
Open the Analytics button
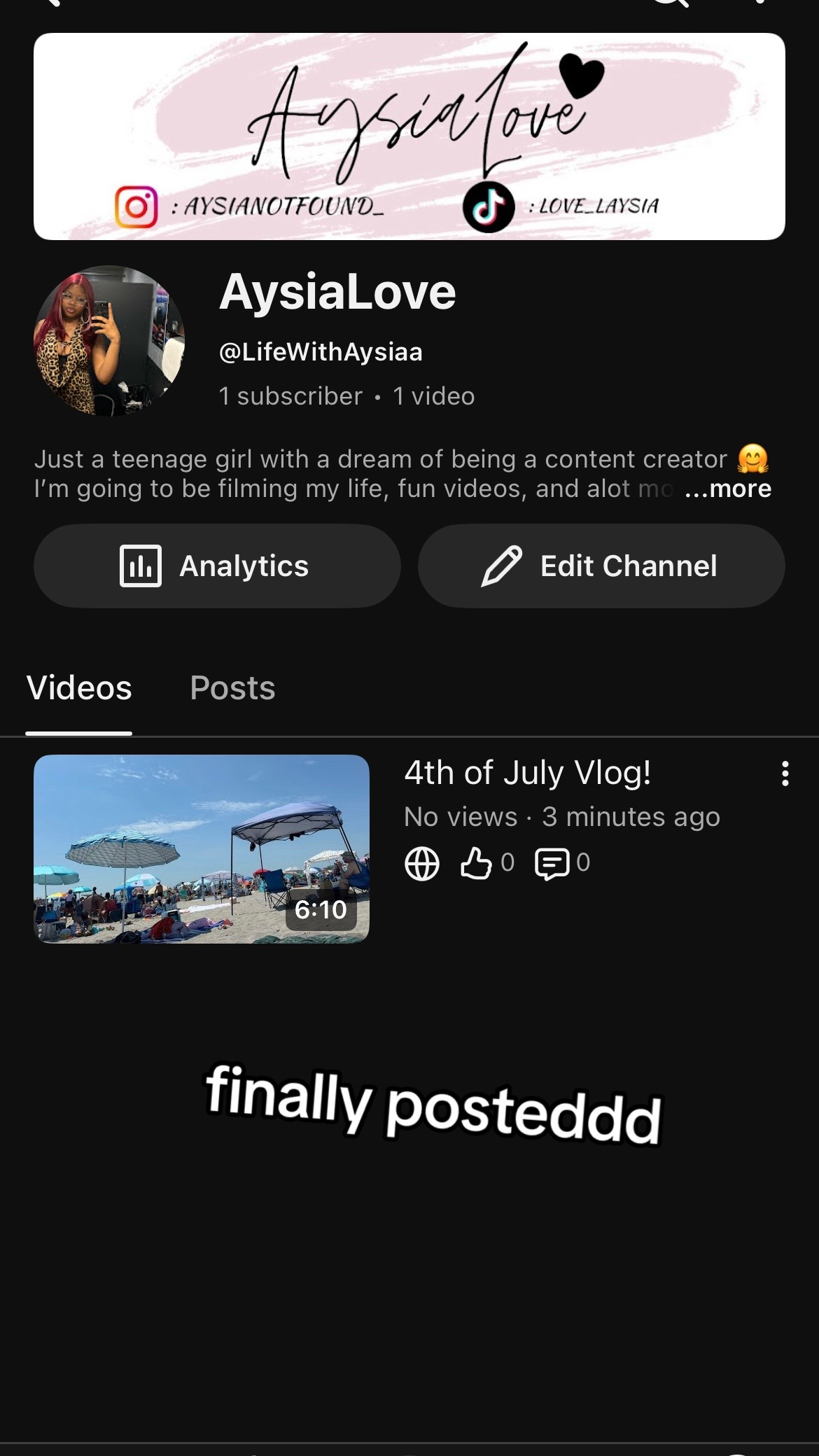217,566
